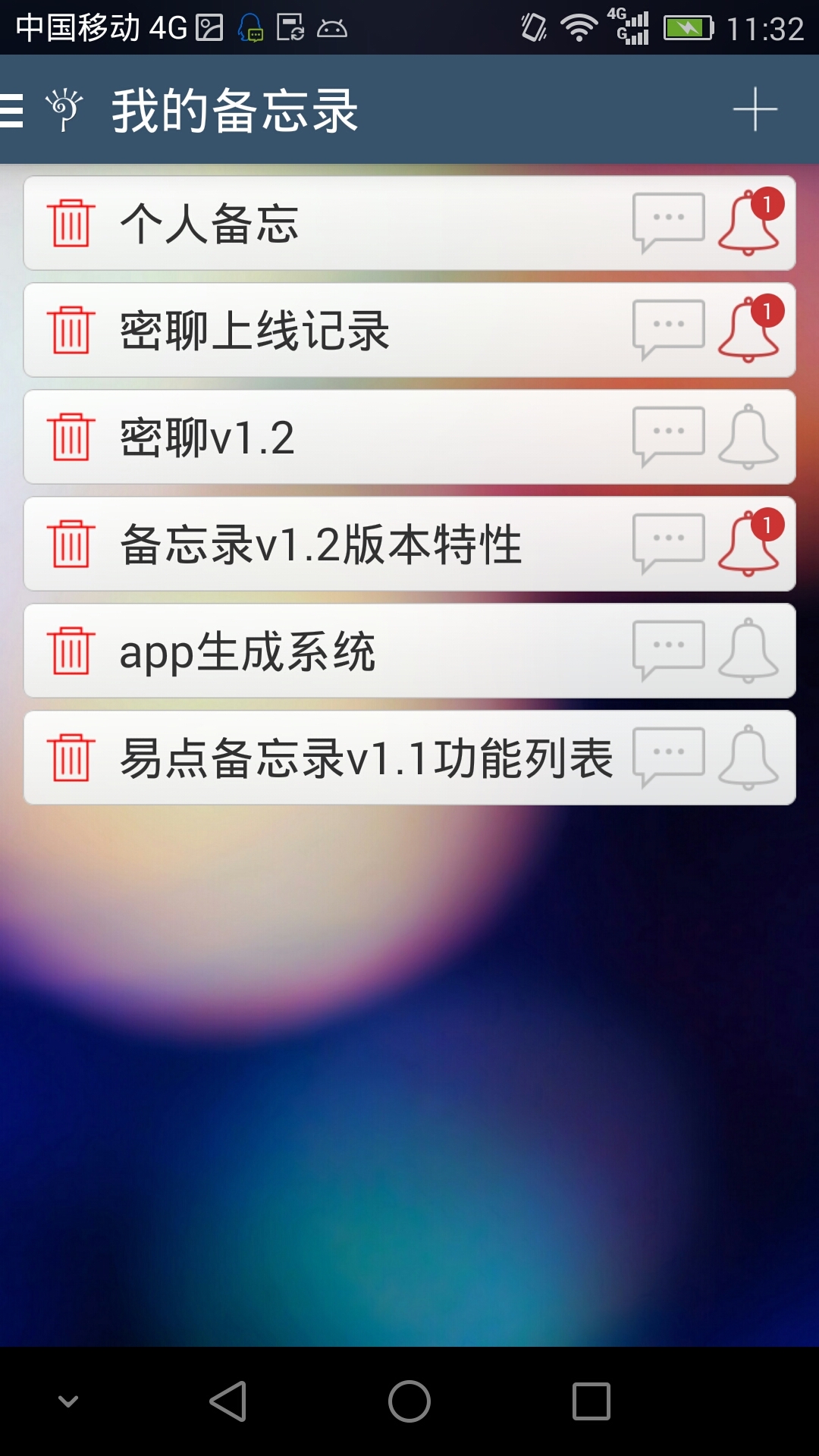View the reminder bell for 密聊上线记录
The height and width of the screenshot is (1456, 819).
pyautogui.click(x=749, y=330)
